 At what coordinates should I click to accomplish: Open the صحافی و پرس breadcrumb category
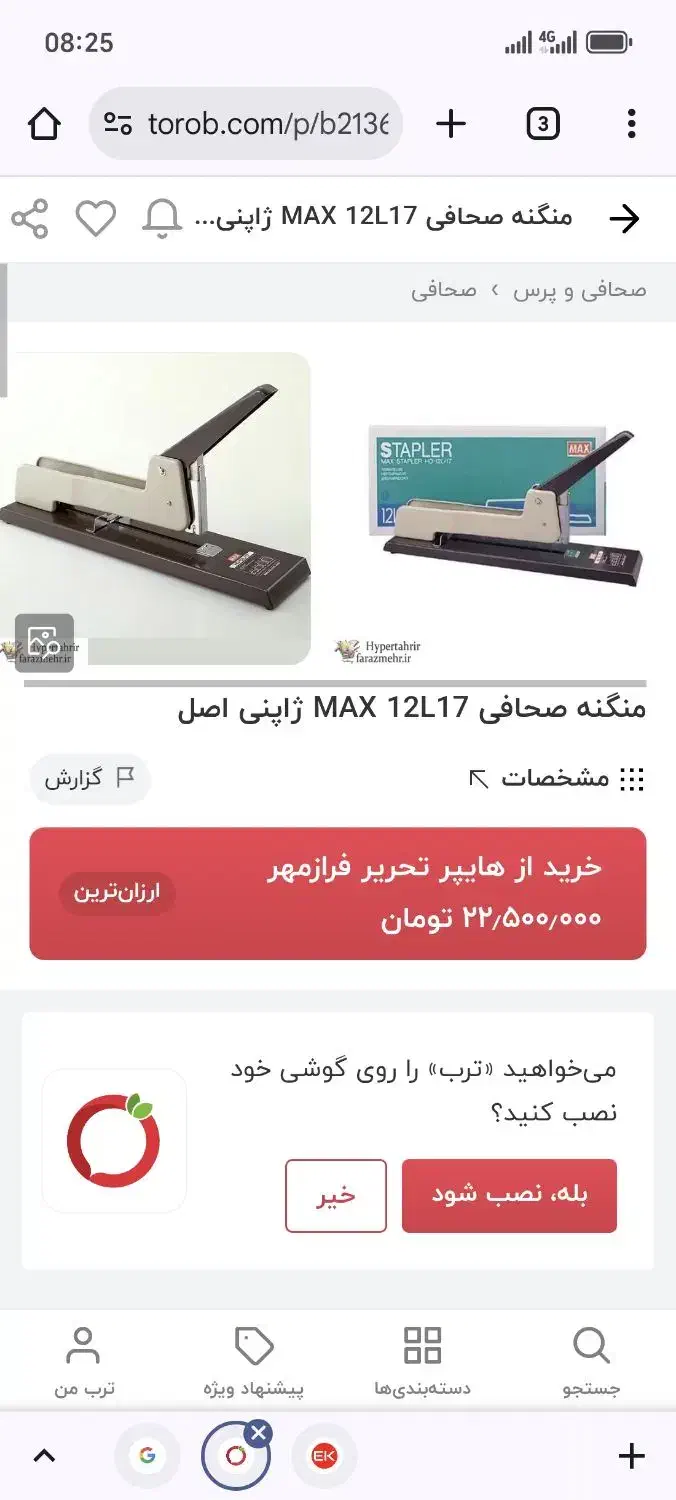(x=580, y=290)
